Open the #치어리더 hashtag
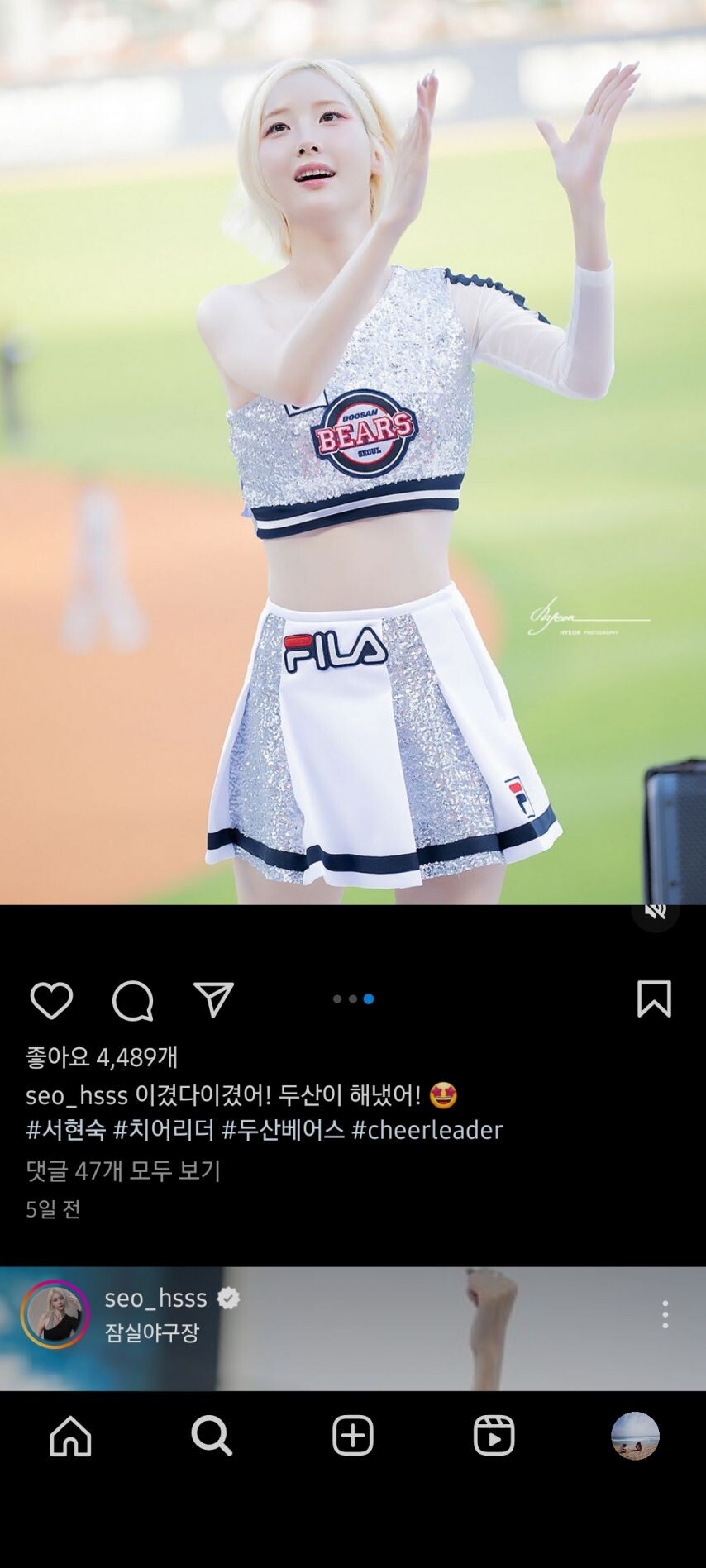The height and width of the screenshot is (1568, 706). click(164, 1129)
